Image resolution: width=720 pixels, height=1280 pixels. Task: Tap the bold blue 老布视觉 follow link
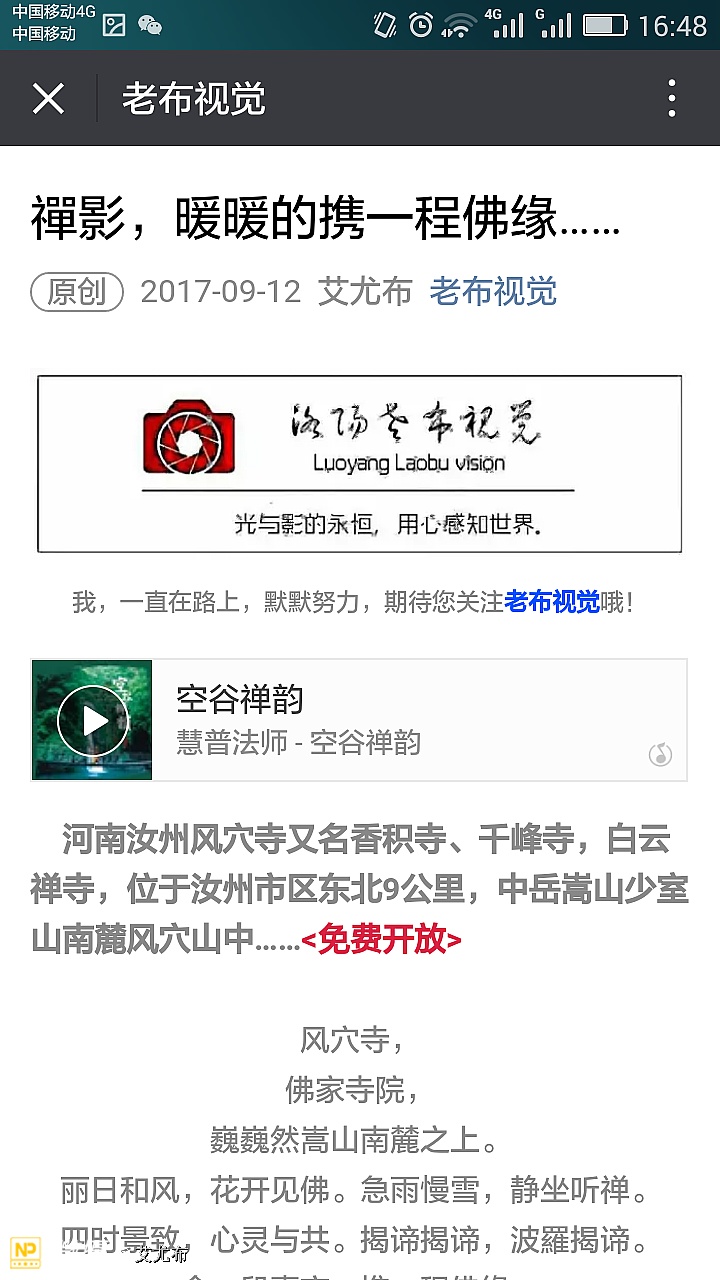tap(552, 602)
